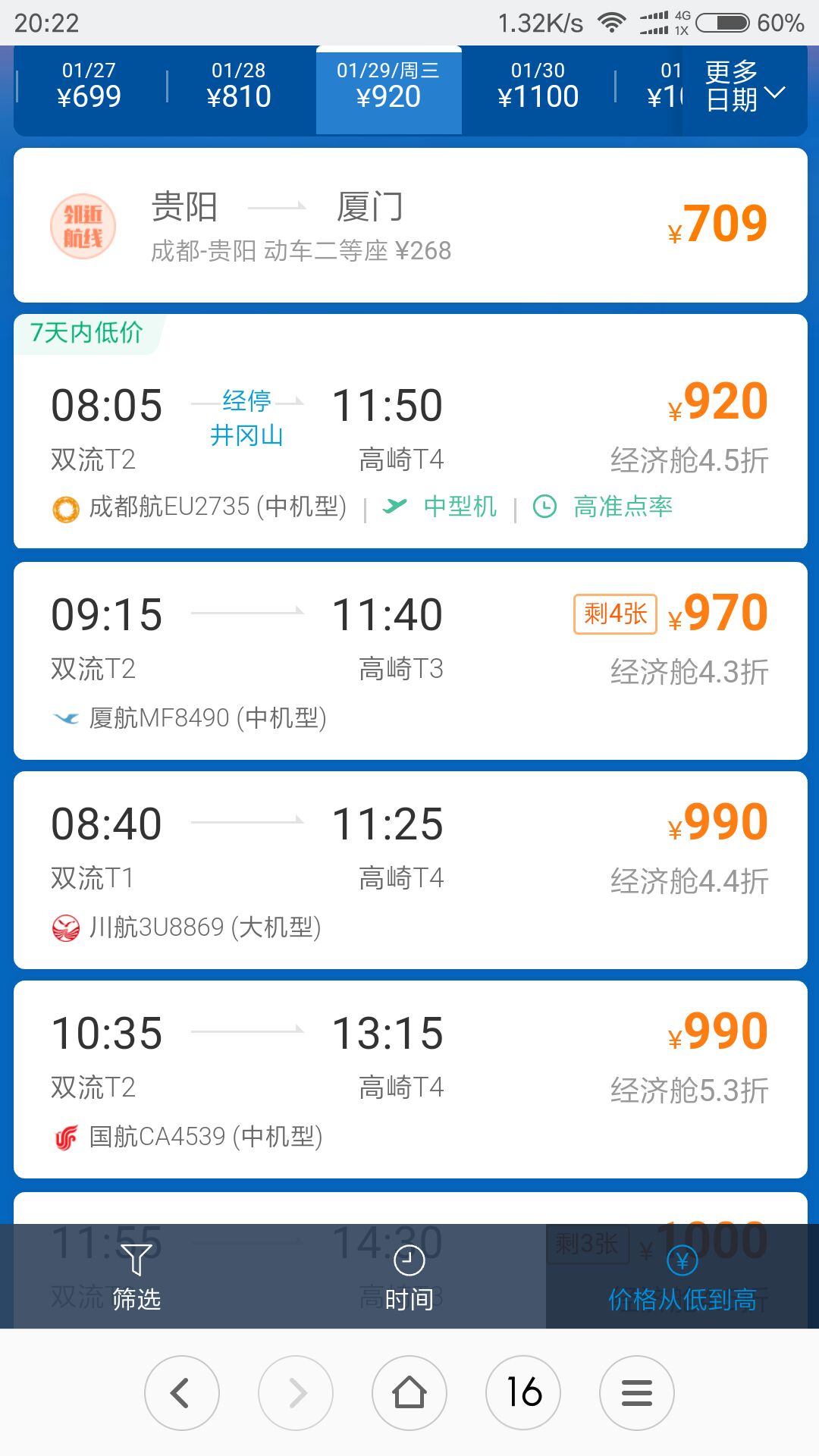Viewport: 819px width, 1456px height.
Task: Open the browser tabs counter showing 16
Action: coord(523,1393)
